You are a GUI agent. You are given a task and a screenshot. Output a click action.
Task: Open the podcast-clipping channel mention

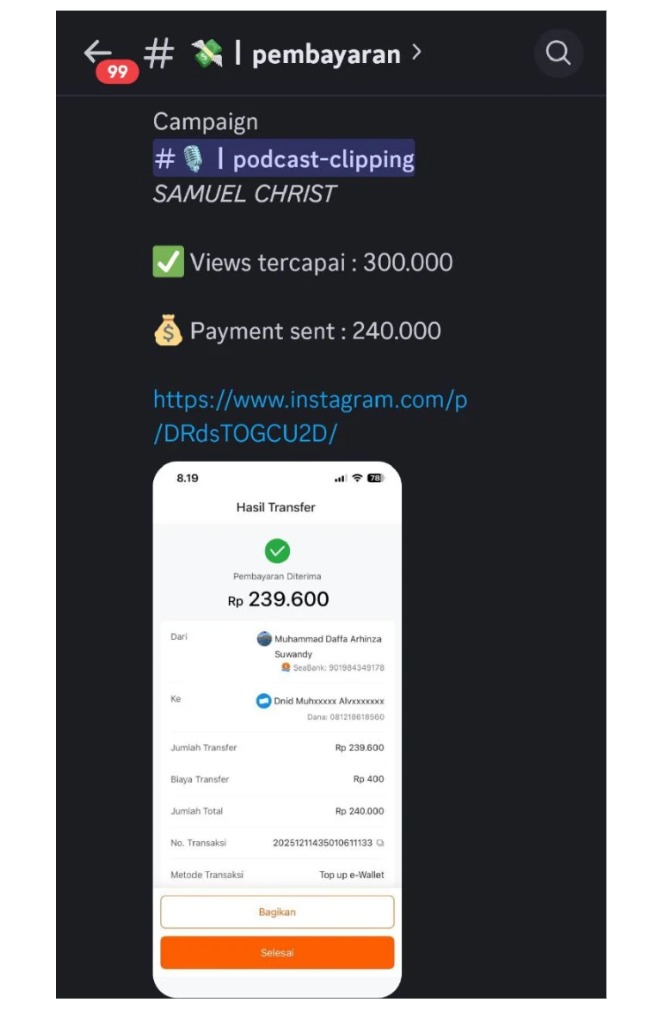click(x=284, y=159)
